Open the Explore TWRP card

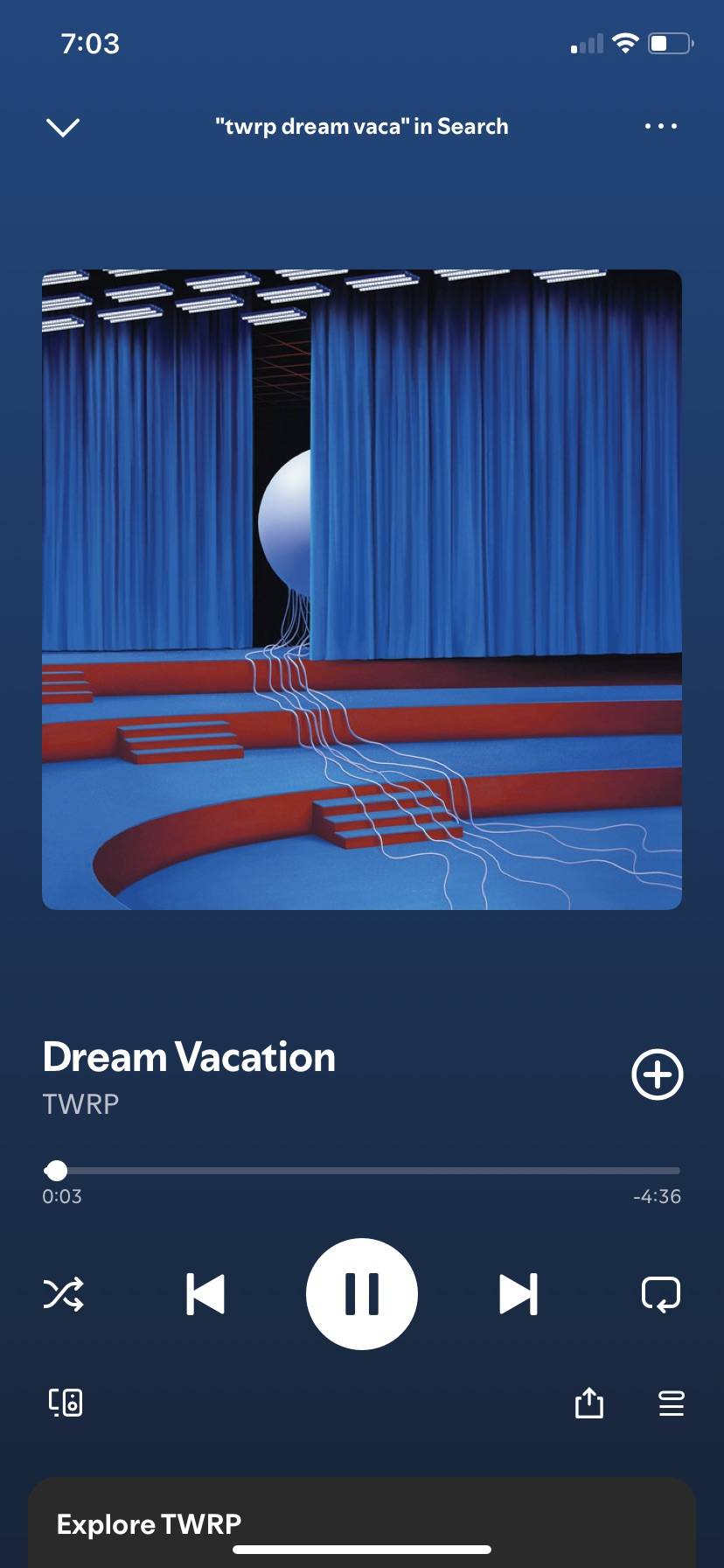coord(149,1523)
